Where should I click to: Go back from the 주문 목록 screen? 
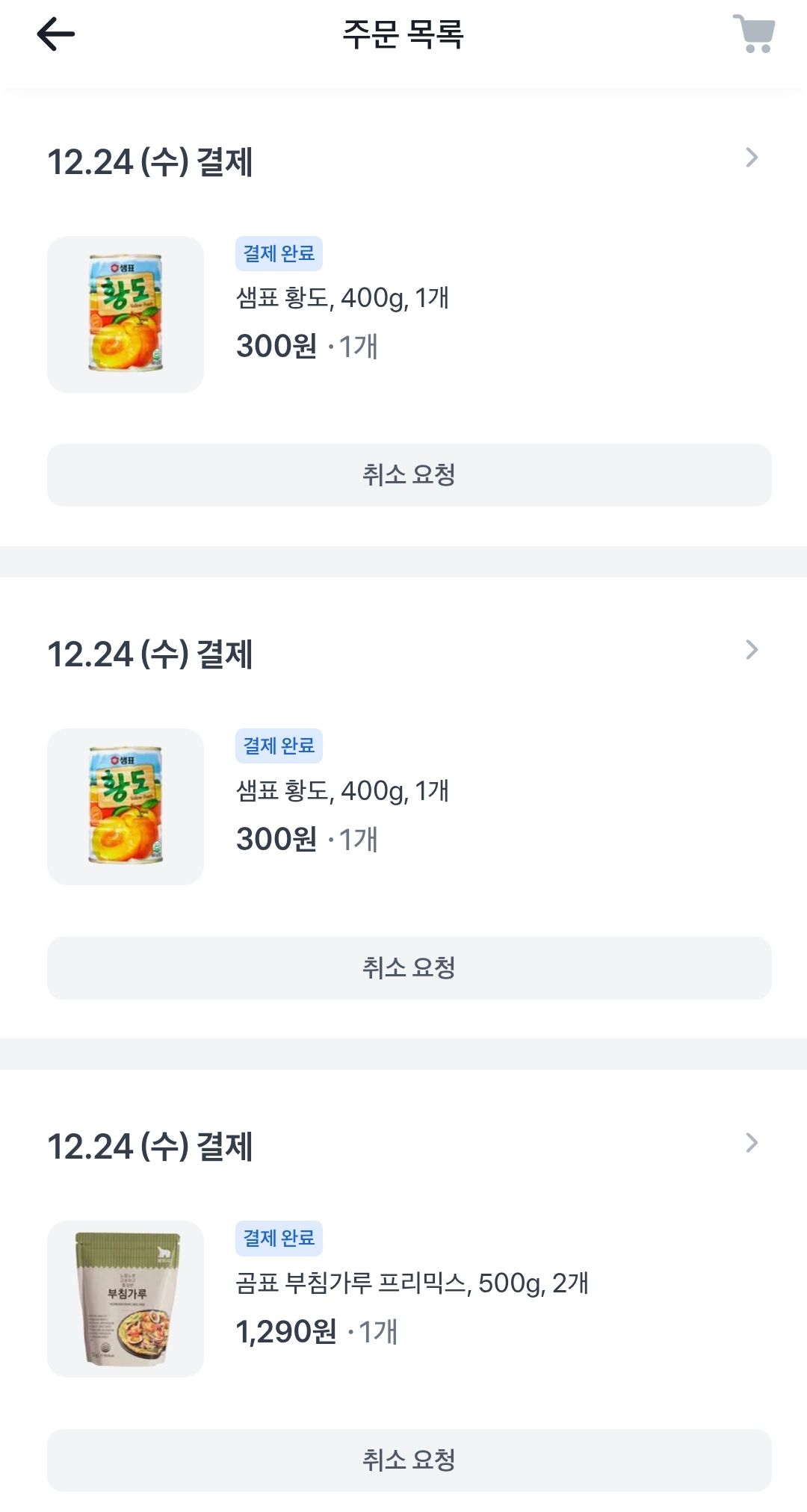click(x=56, y=34)
